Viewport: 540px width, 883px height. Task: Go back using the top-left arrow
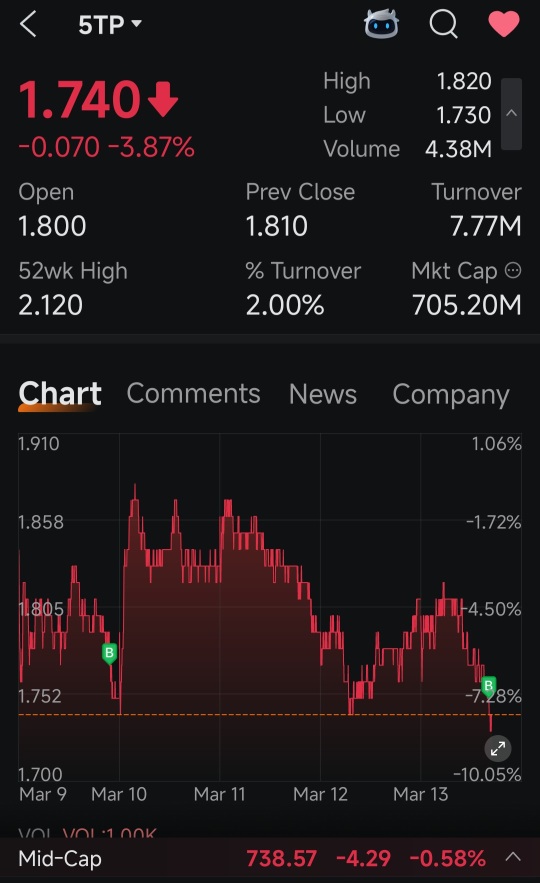tap(28, 25)
